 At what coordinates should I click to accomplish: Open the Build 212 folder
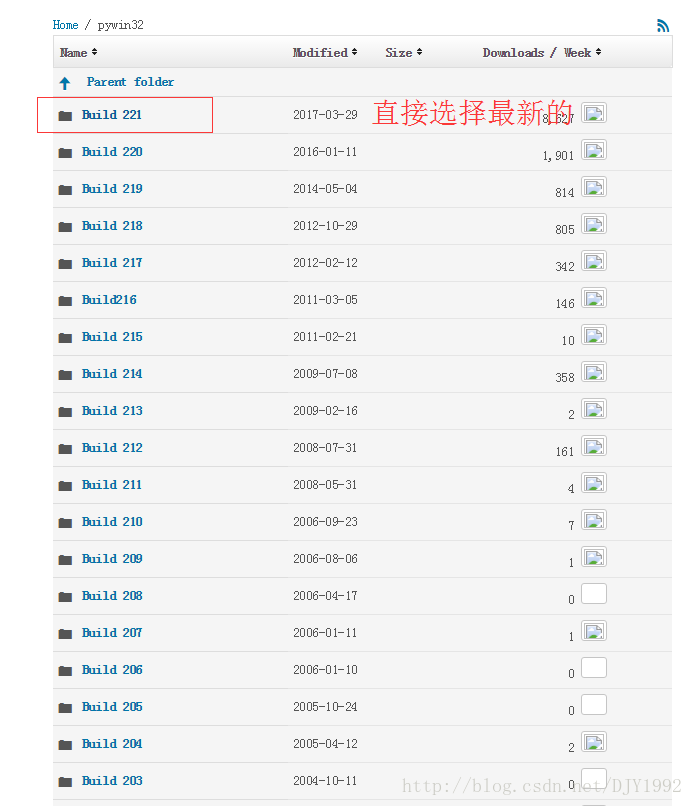click(x=112, y=448)
